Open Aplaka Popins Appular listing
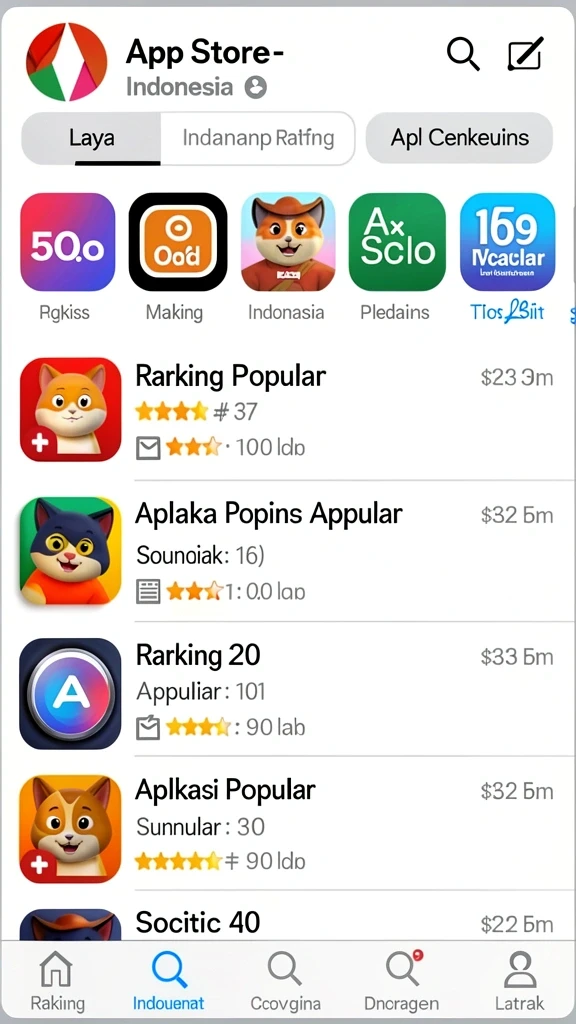576x1024 pixels. 287,552
